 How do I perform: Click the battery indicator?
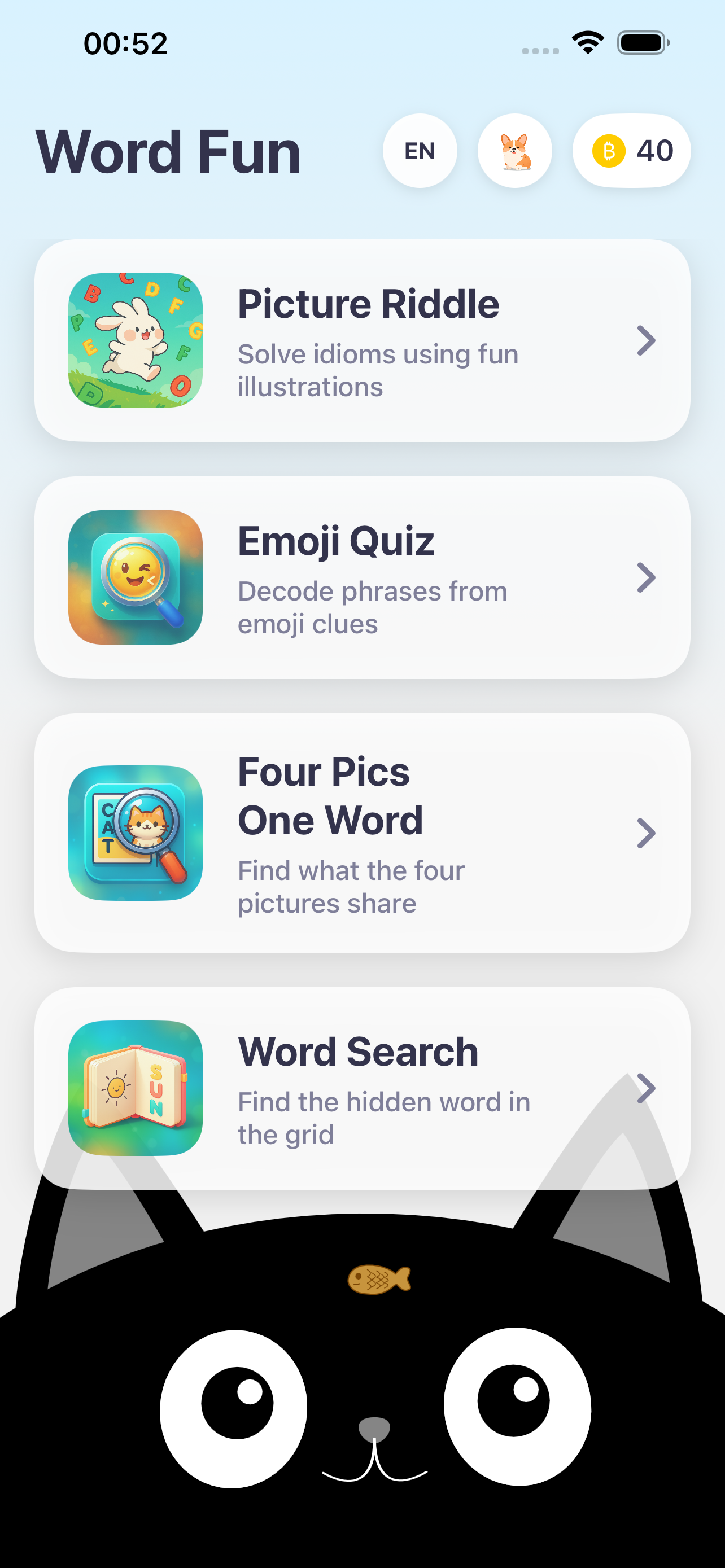point(642,42)
